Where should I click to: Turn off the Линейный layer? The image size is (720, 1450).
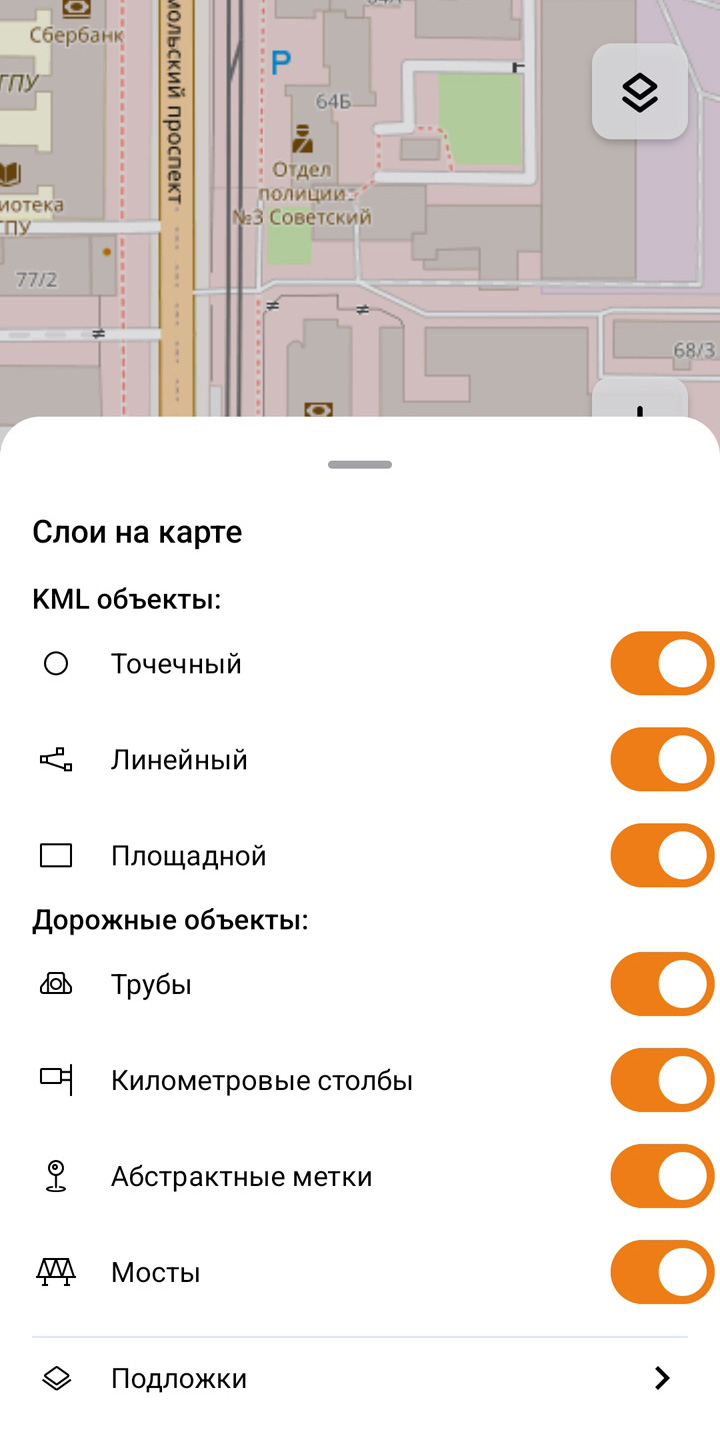click(x=662, y=760)
